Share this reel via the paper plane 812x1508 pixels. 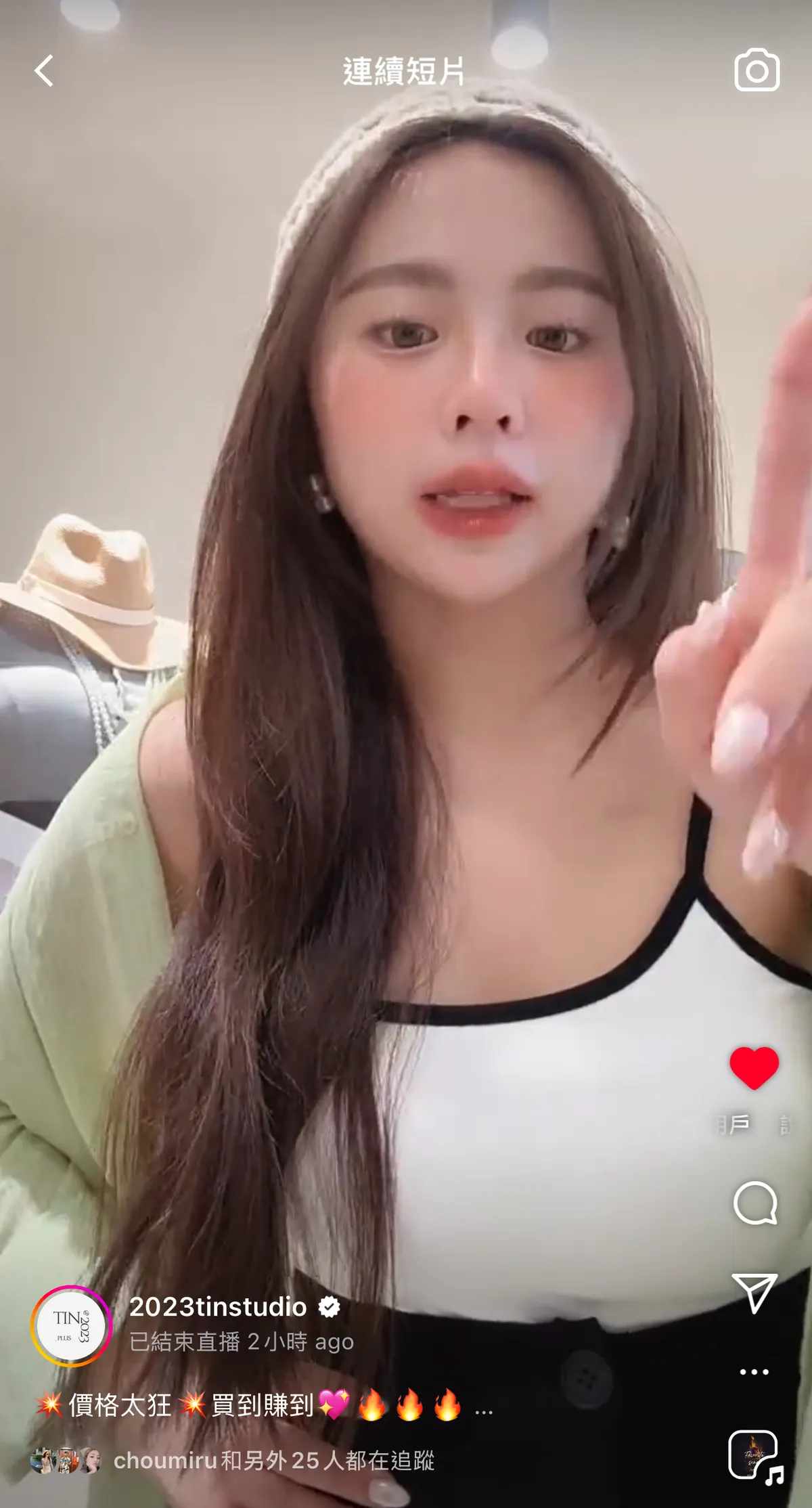tap(754, 1293)
